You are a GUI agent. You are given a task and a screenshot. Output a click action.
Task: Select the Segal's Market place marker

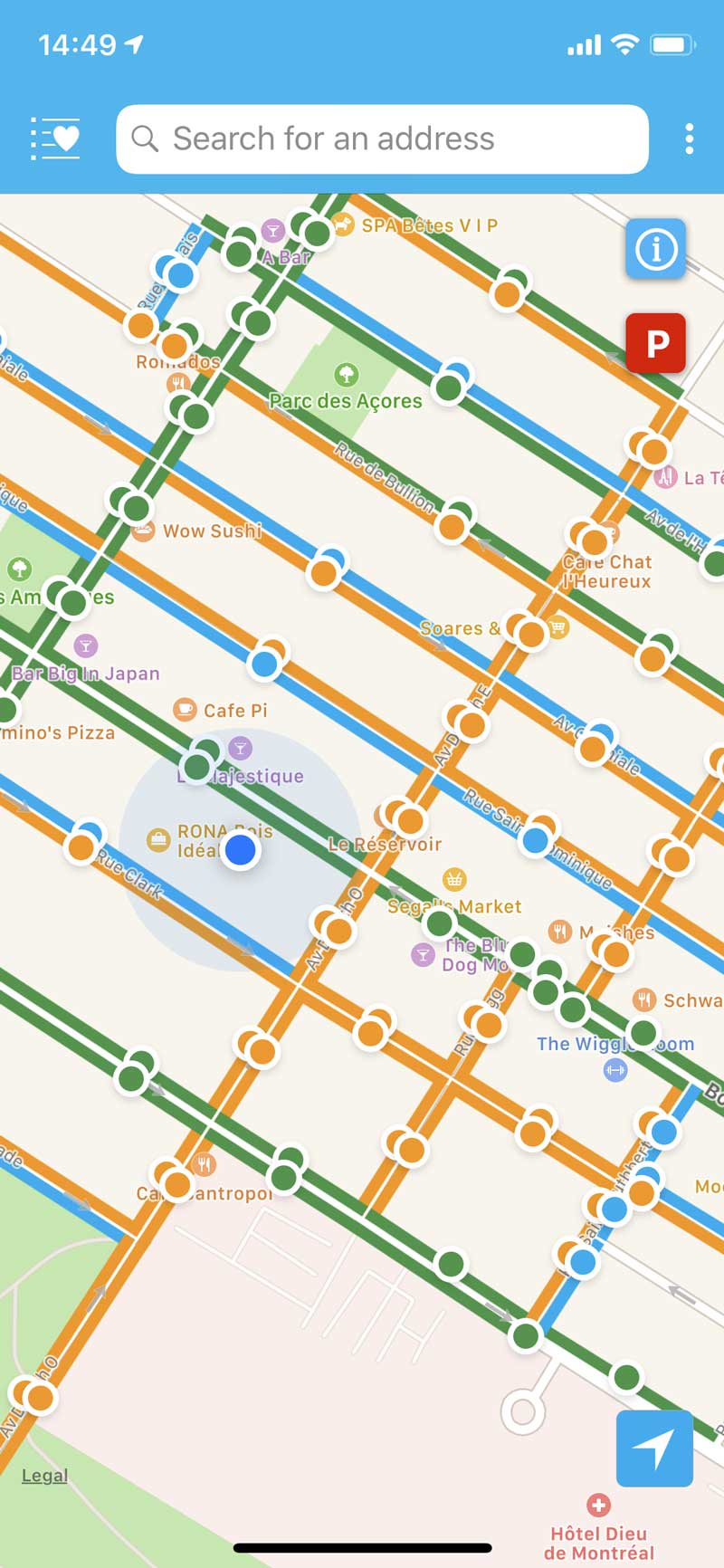coord(454,879)
